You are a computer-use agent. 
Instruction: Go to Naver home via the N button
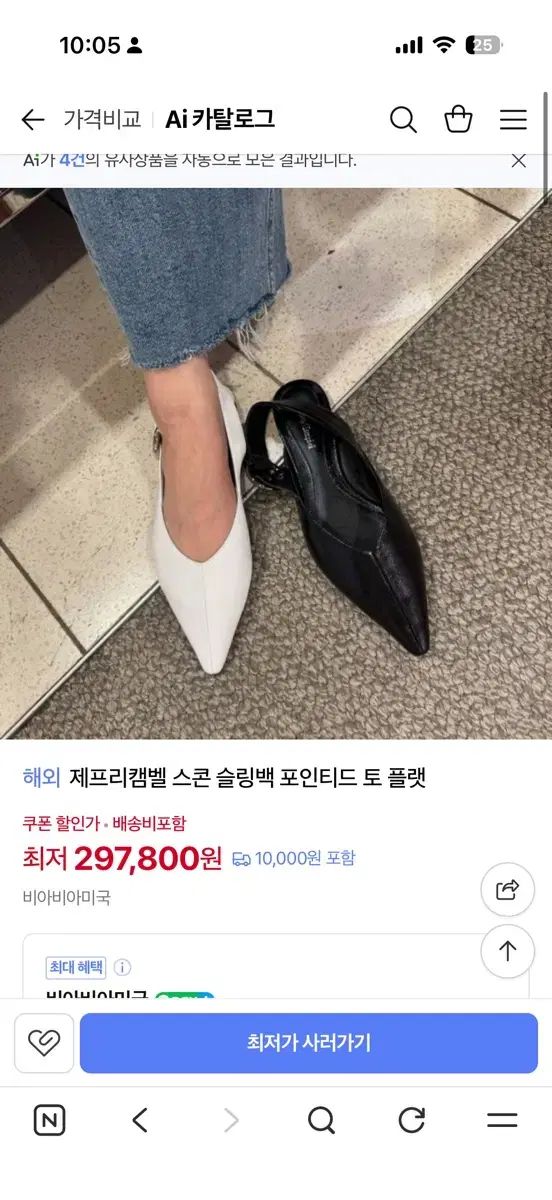click(49, 1120)
